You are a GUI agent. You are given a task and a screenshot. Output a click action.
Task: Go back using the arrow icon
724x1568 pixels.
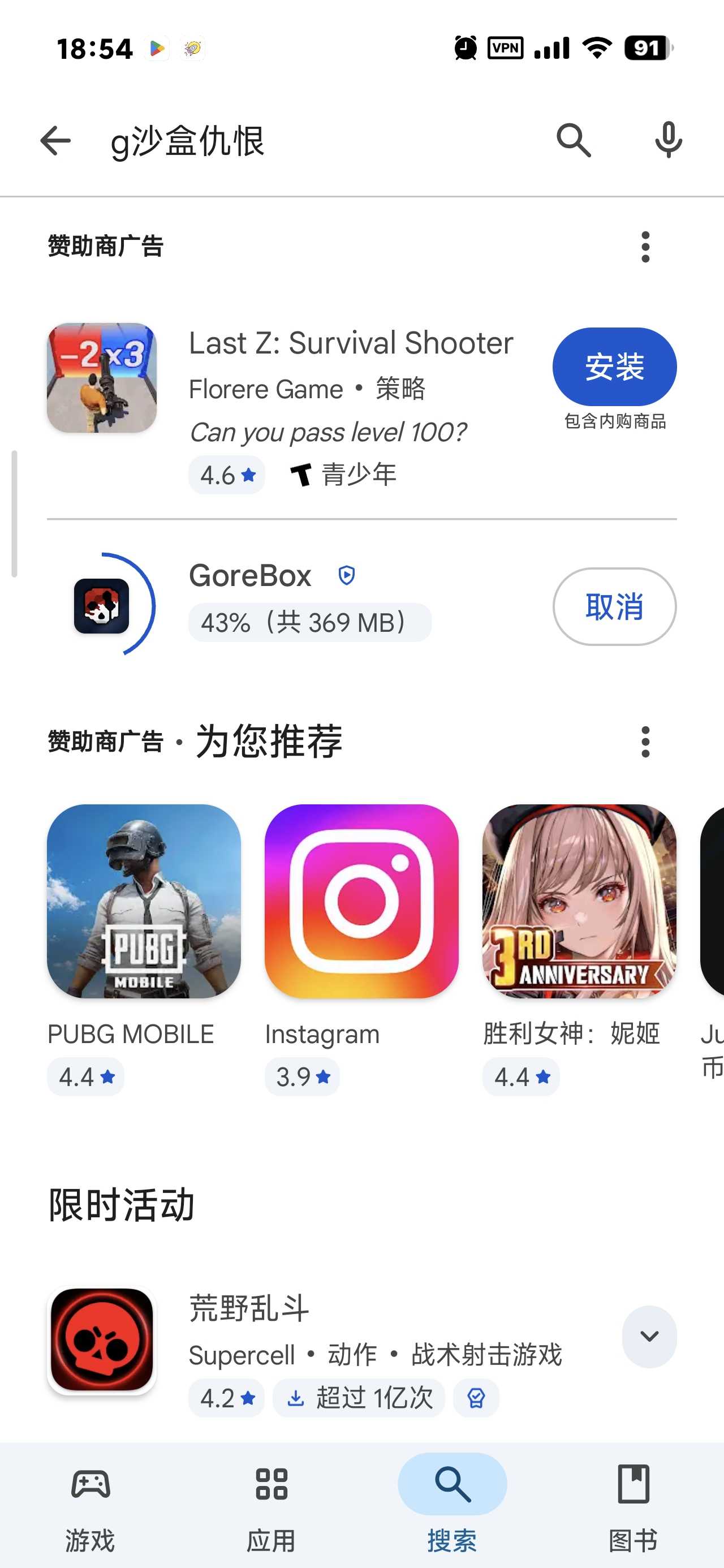click(55, 141)
